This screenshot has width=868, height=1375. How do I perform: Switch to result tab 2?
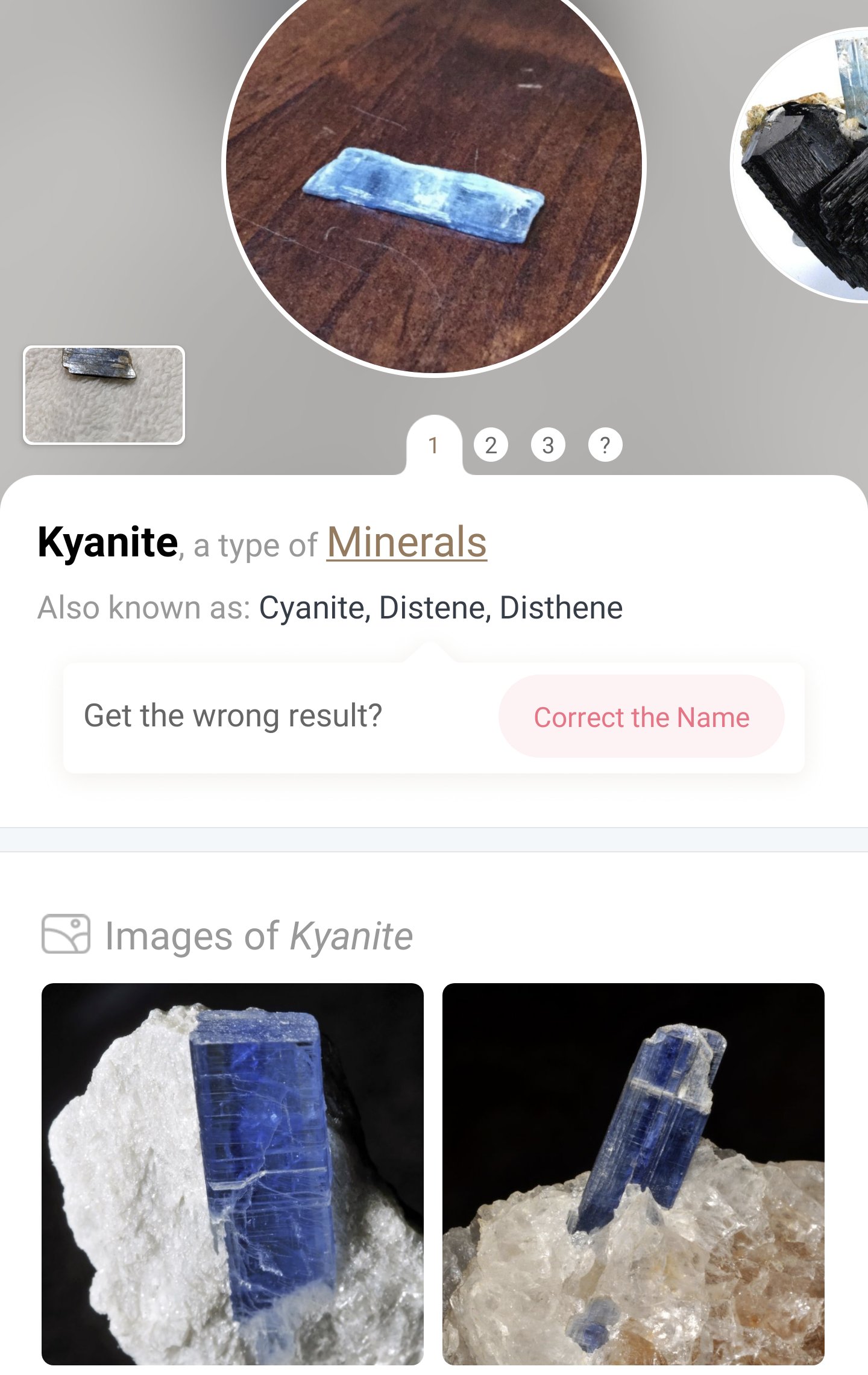(491, 445)
